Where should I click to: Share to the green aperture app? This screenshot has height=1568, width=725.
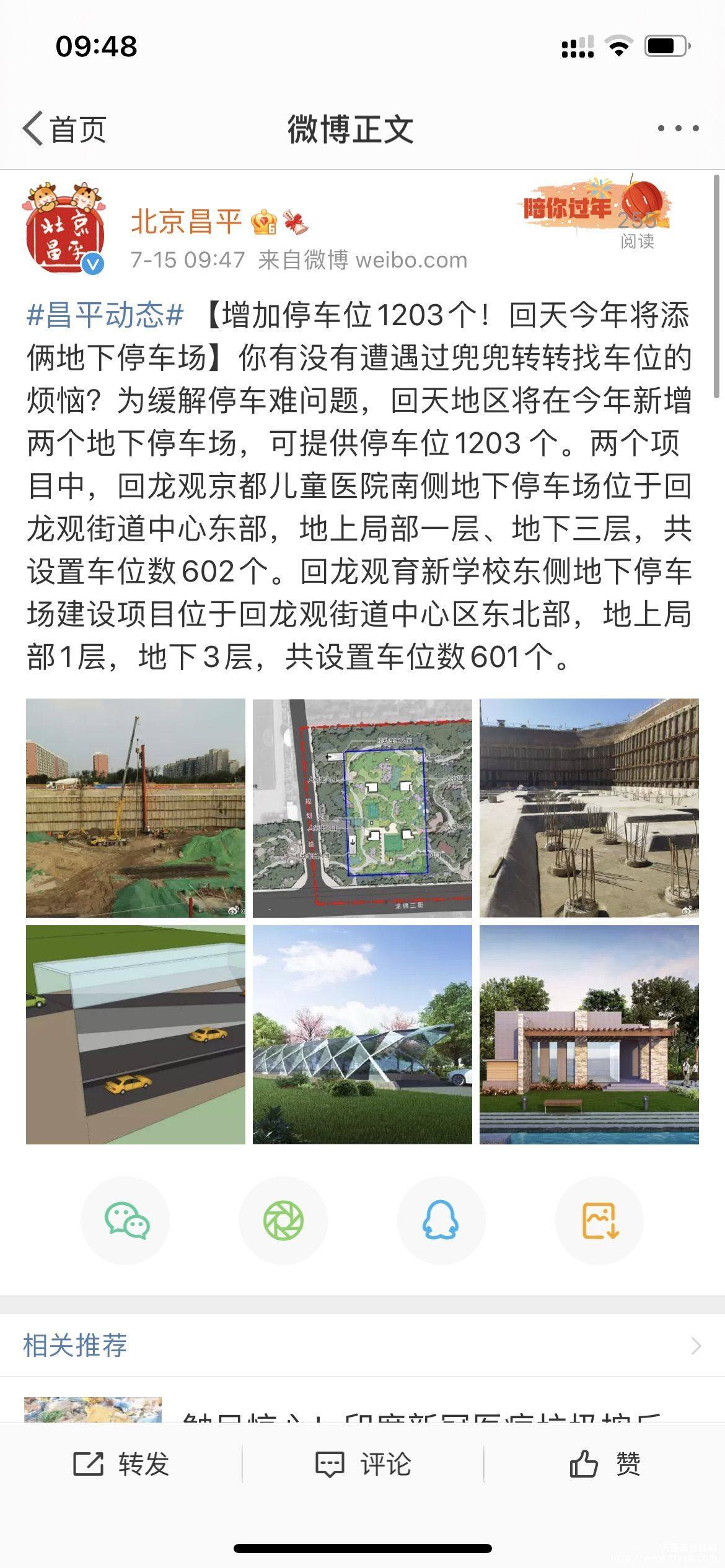coord(283,1221)
